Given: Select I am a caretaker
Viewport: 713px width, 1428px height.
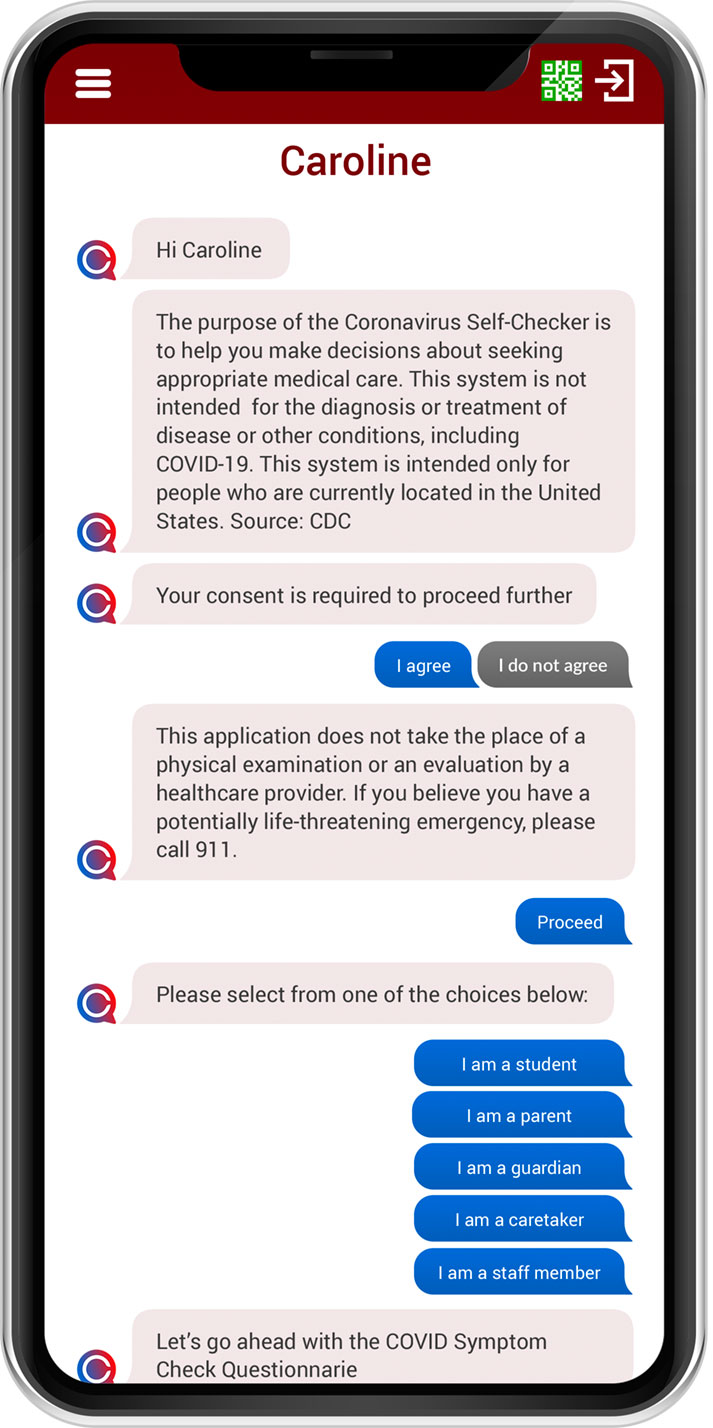Looking at the screenshot, I should coord(520,1219).
